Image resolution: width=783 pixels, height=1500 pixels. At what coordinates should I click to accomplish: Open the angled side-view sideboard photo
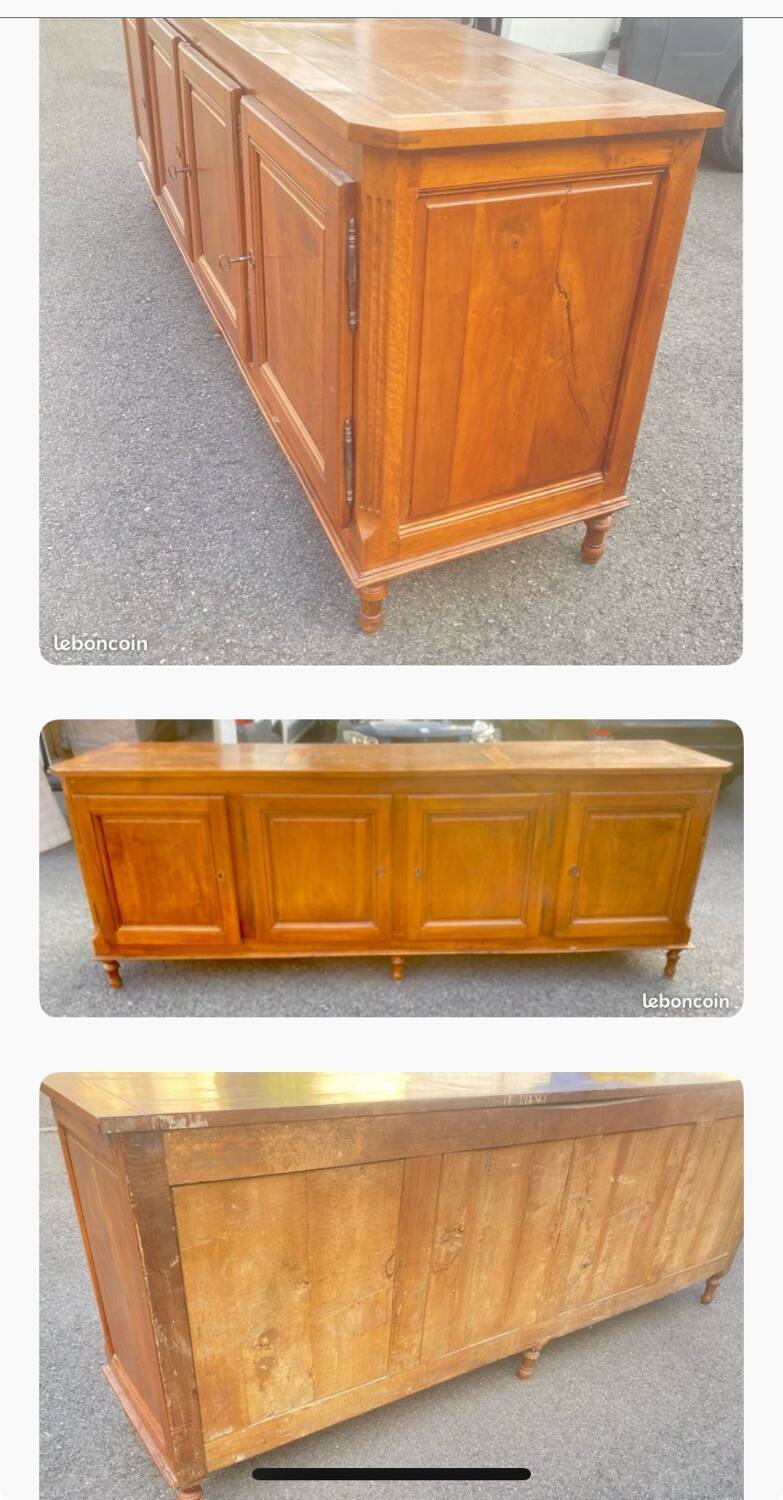point(391,341)
